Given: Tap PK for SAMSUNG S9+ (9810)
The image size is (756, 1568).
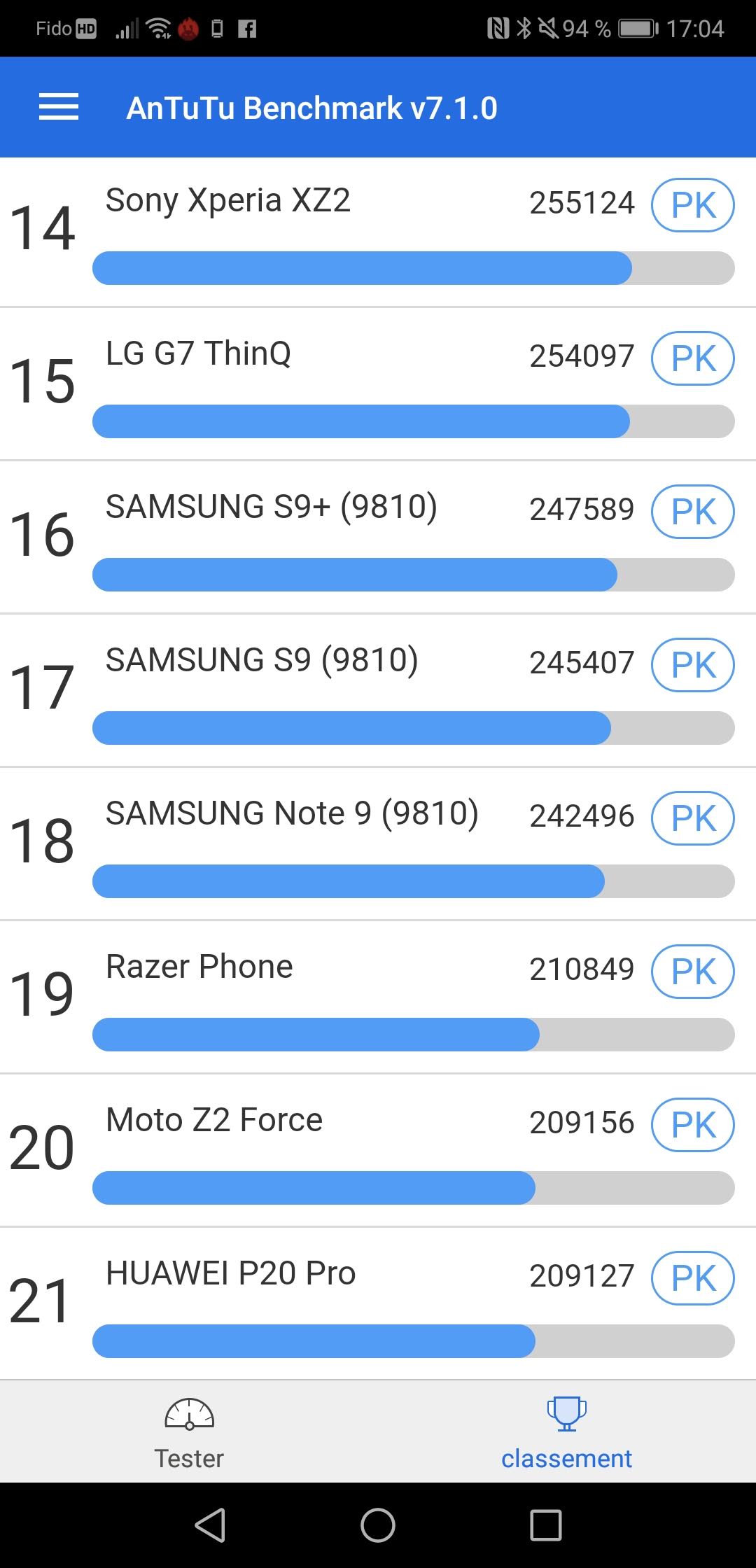Looking at the screenshot, I should click(x=692, y=512).
